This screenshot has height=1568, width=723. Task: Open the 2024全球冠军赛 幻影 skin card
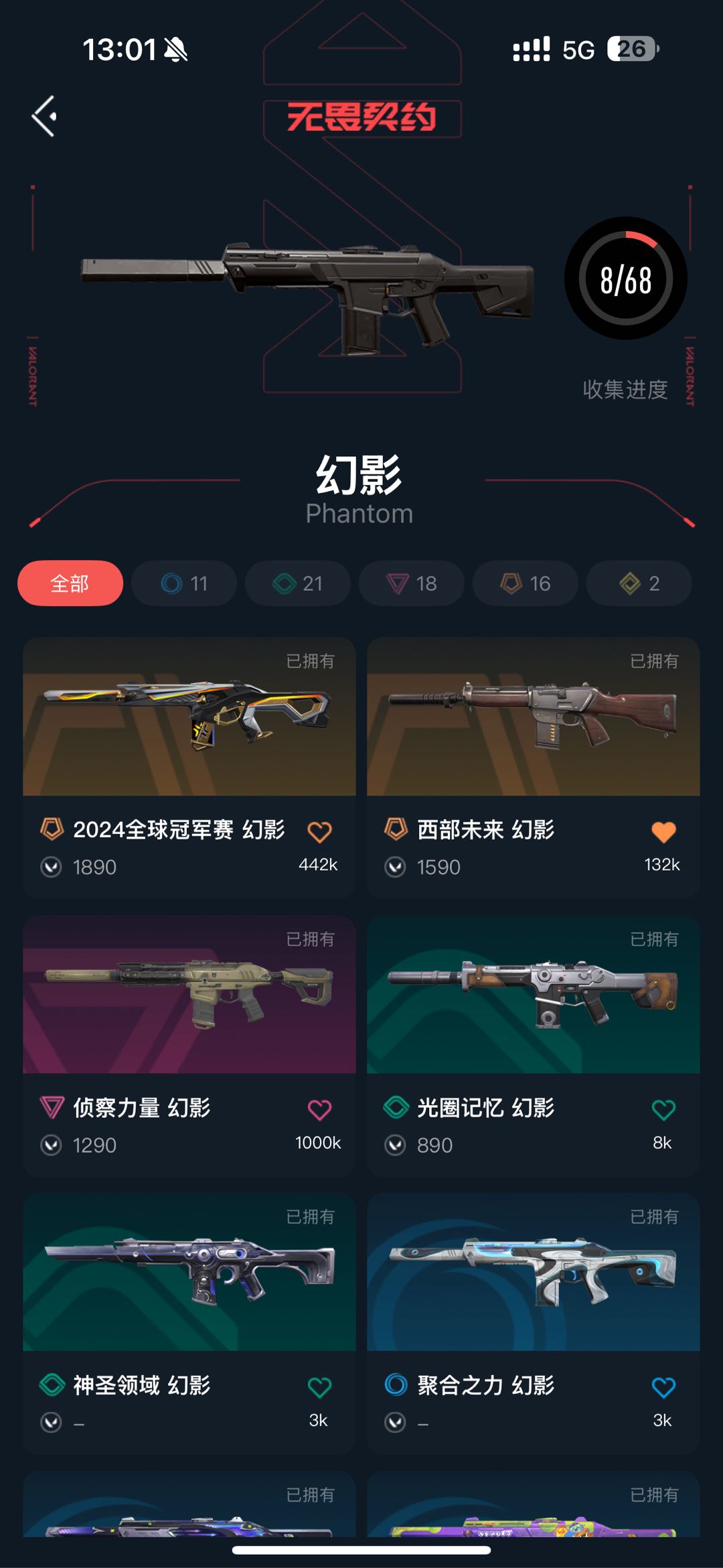pos(189,717)
